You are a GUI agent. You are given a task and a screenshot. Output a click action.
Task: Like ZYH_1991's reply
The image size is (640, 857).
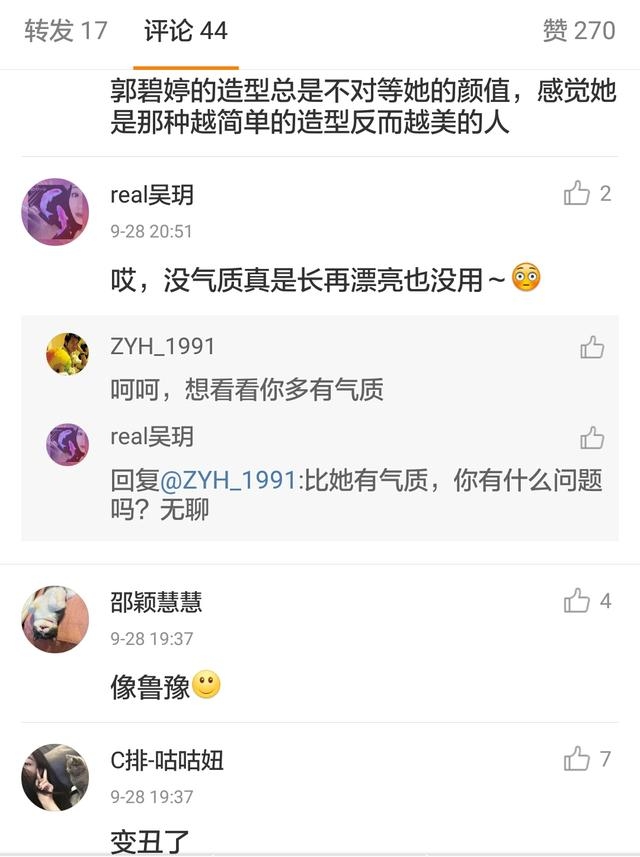click(x=592, y=347)
